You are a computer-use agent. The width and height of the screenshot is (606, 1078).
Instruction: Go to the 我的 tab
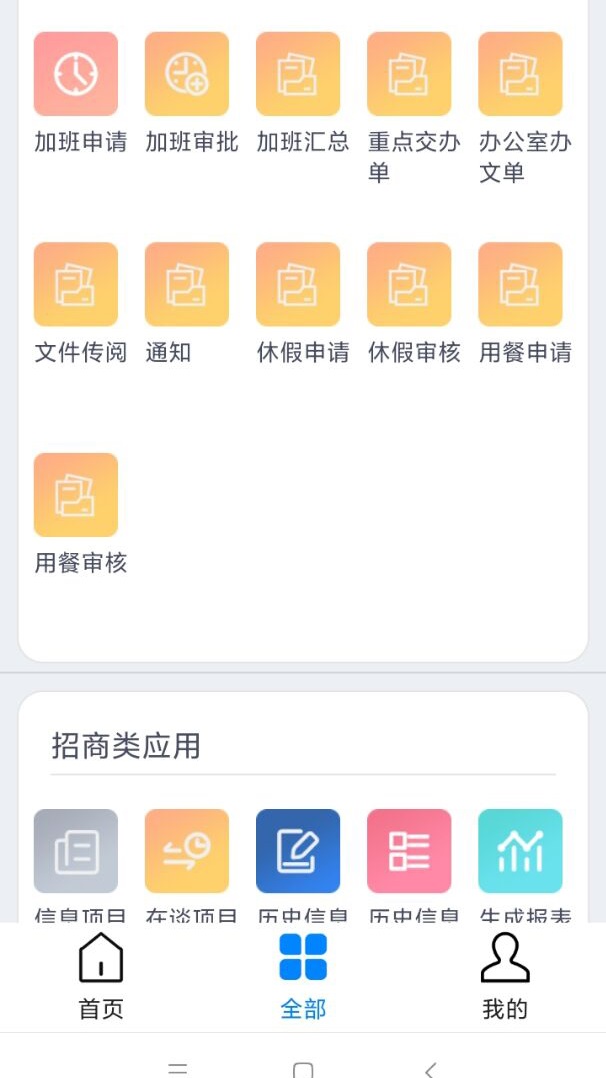tap(505, 976)
